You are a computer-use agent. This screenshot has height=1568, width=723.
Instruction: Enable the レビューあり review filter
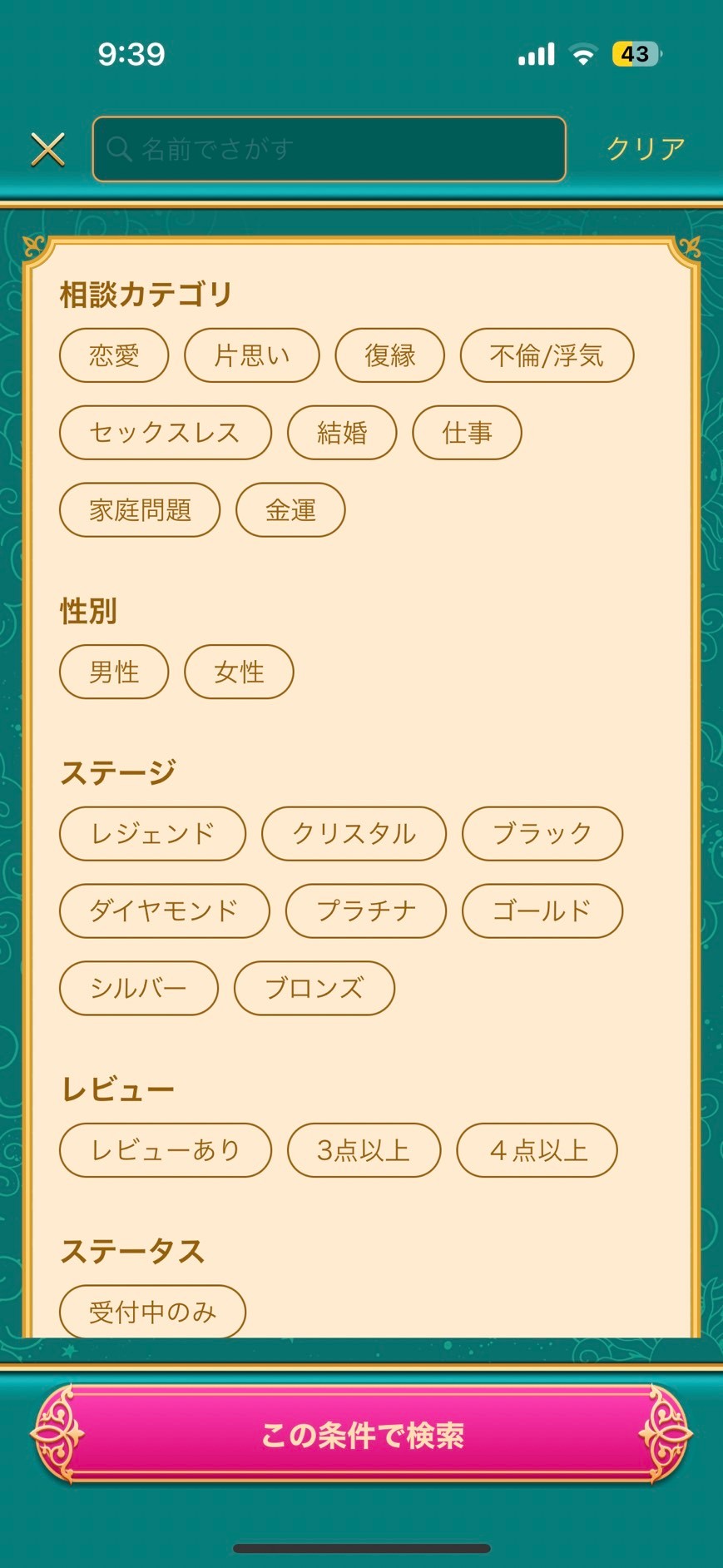pyautogui.click(x=165, y=1150)
